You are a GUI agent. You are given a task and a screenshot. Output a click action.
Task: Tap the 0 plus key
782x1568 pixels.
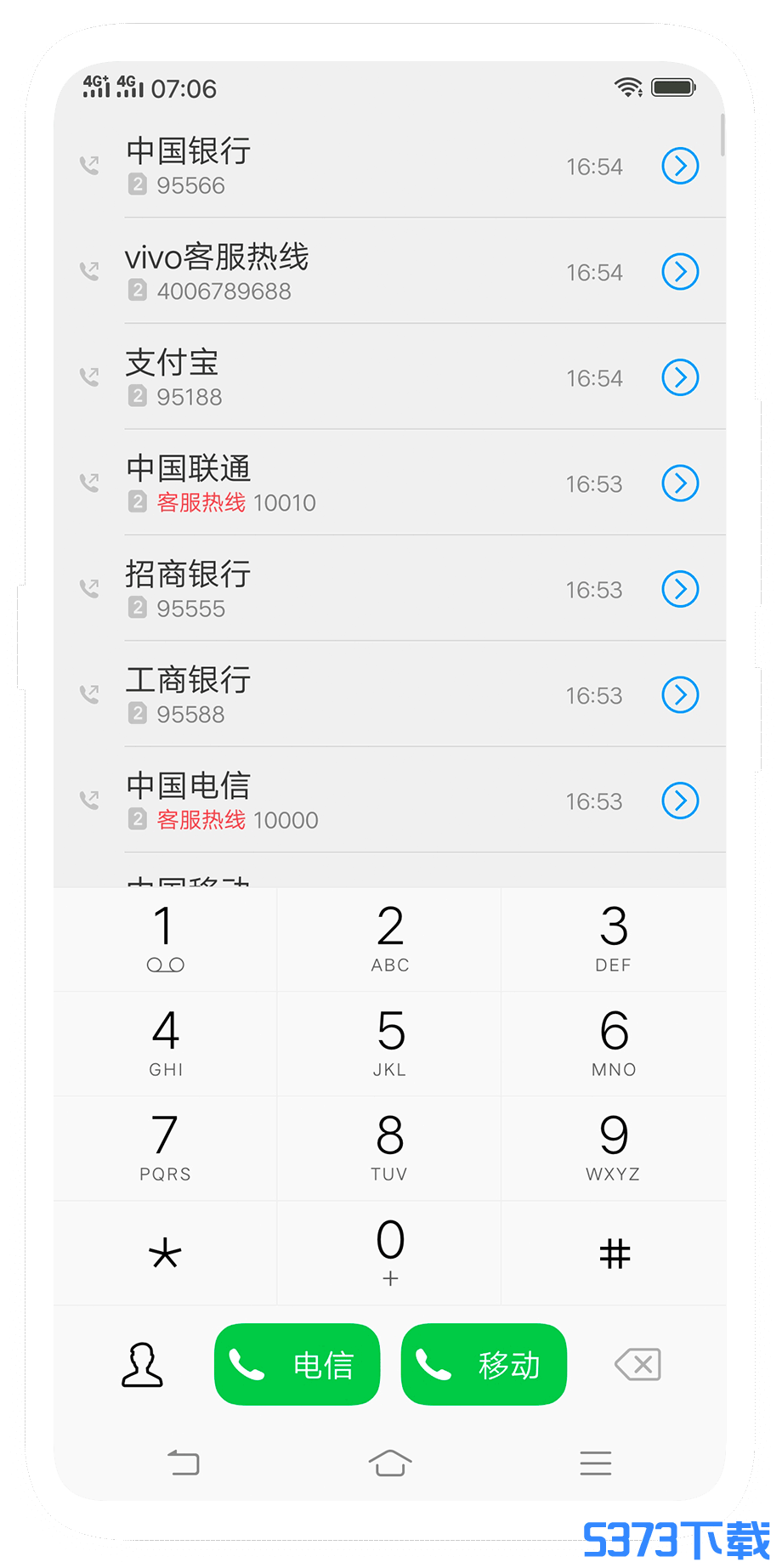point(389,1253)
